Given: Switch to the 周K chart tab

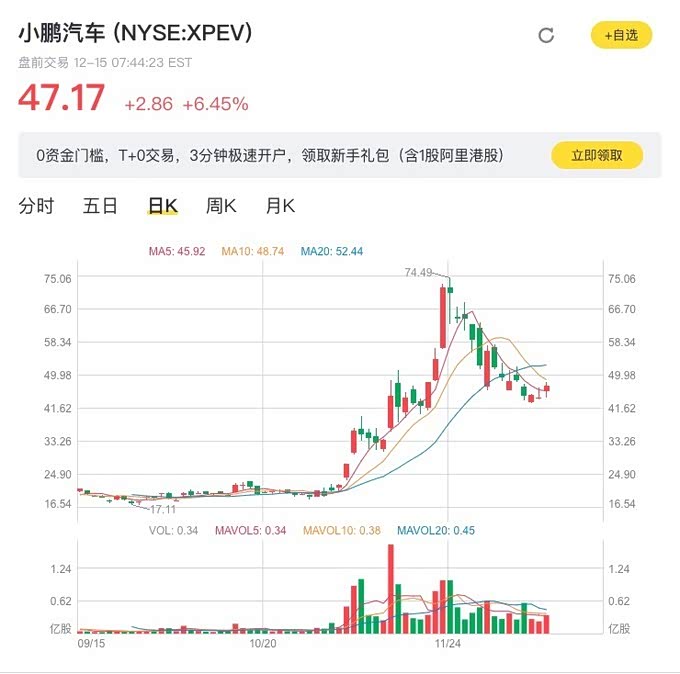Looking at the screenshot, I should click(x=221, y=206).
